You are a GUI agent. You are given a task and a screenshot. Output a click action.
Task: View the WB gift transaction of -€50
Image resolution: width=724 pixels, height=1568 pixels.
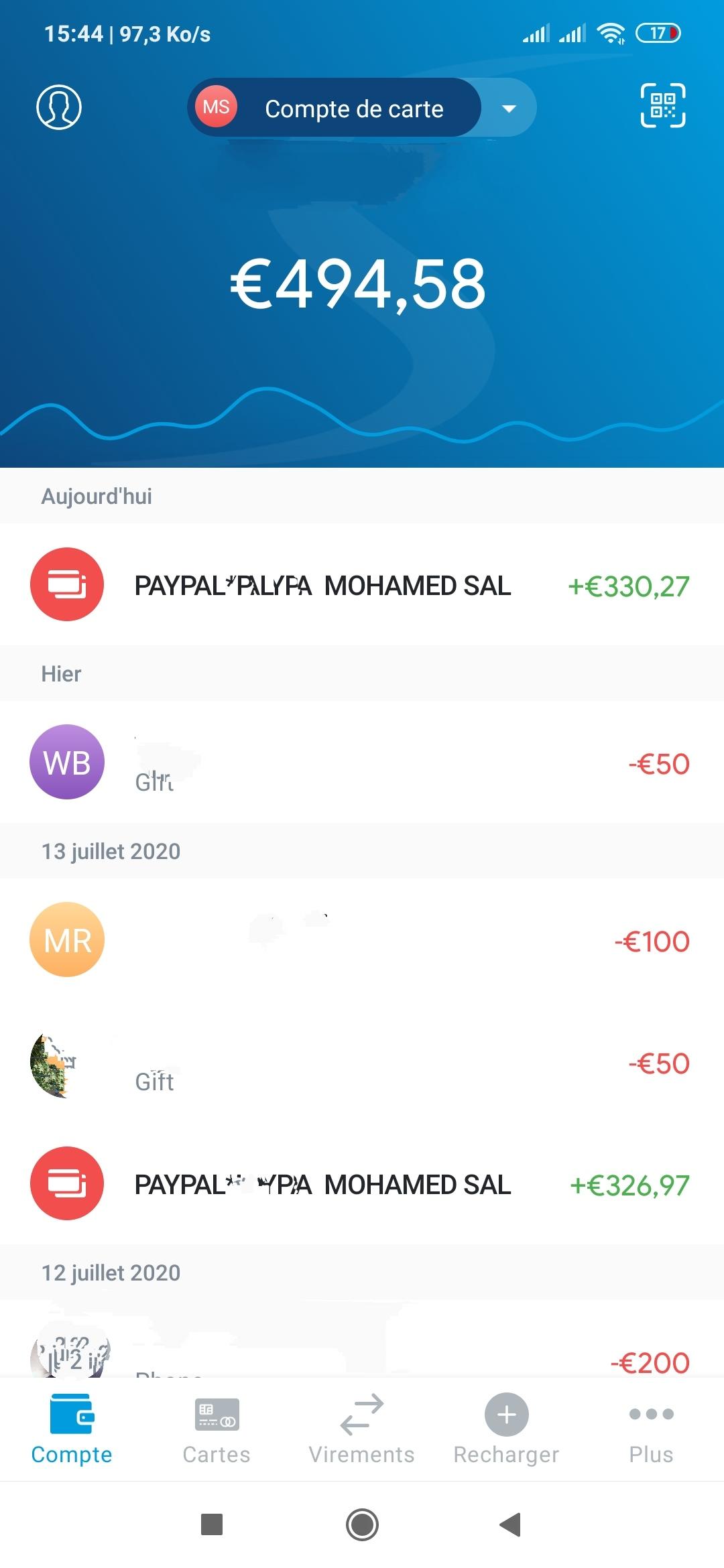362,763
